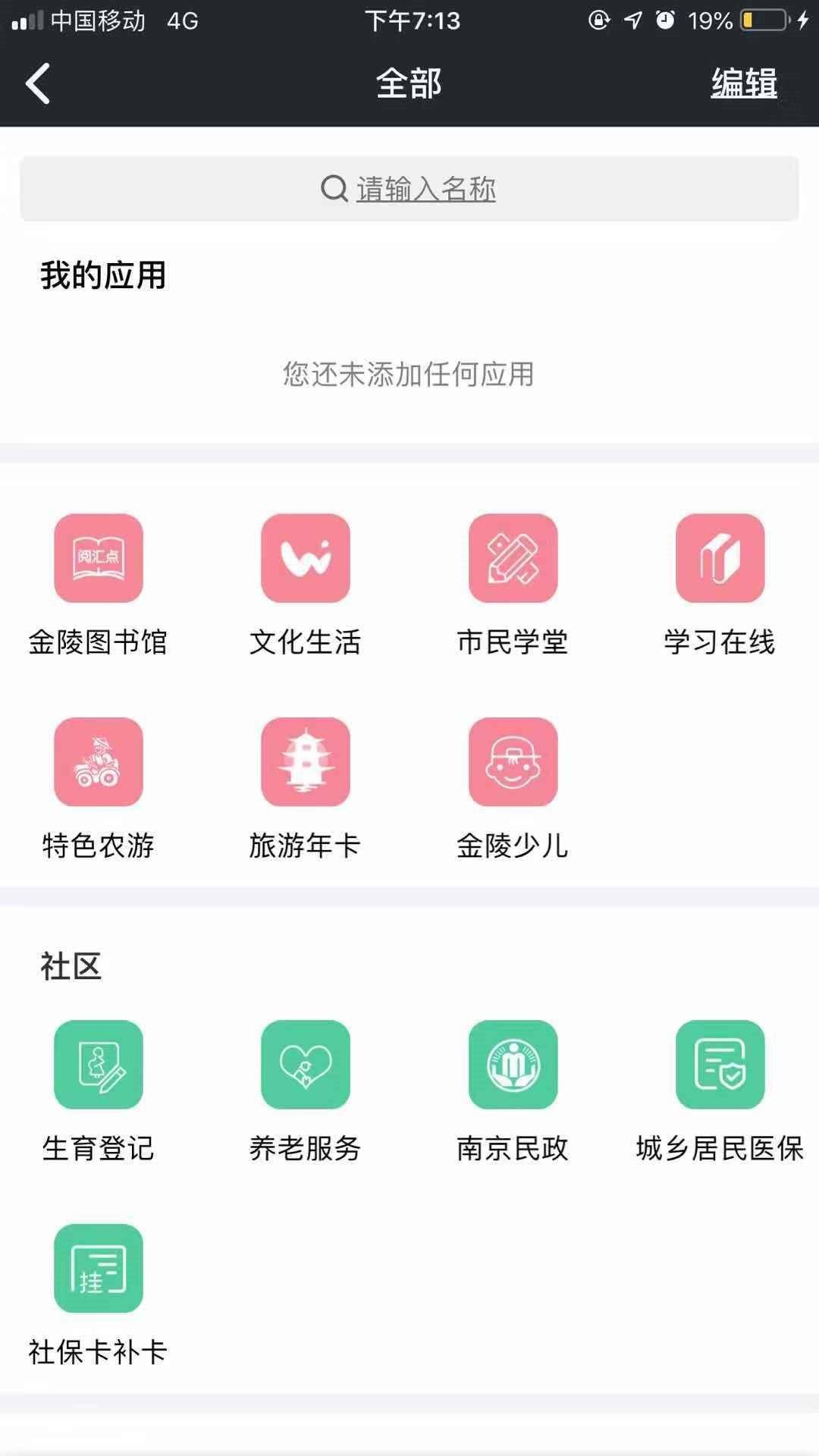The height and width of the screenshot is (1456, 819).
Task: Launch the 养老服务 heart icon
Action: click(306, 1065)
